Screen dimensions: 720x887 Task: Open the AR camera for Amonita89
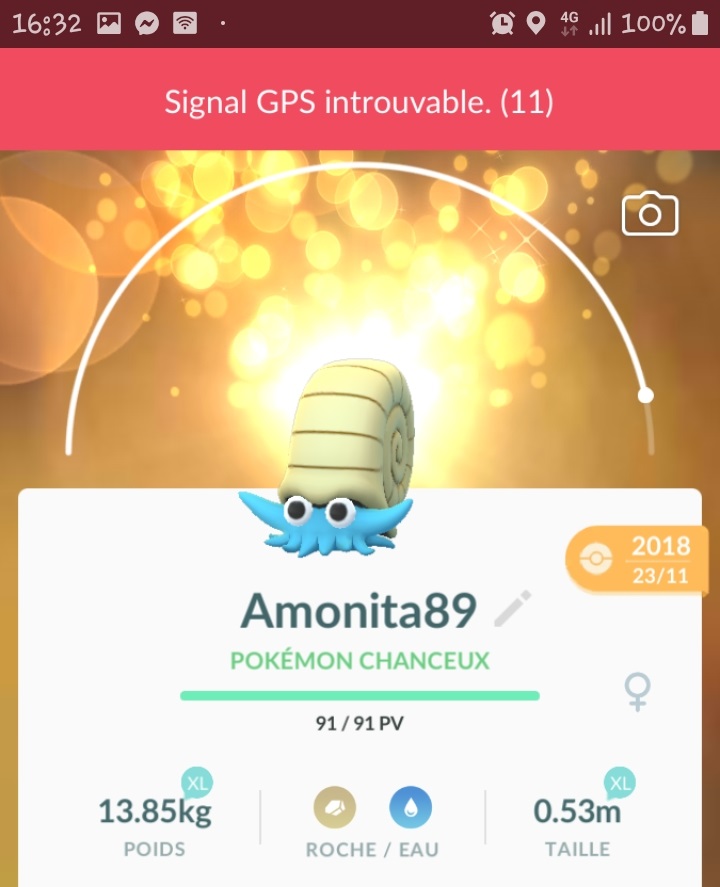coord(650,215)
